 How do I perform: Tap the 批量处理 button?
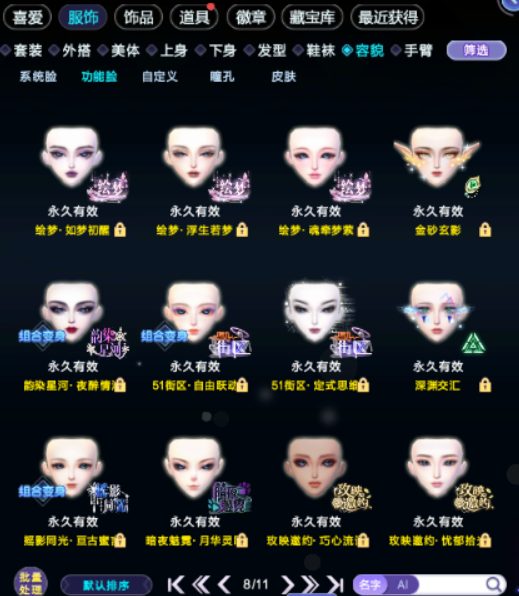(30, 582)
